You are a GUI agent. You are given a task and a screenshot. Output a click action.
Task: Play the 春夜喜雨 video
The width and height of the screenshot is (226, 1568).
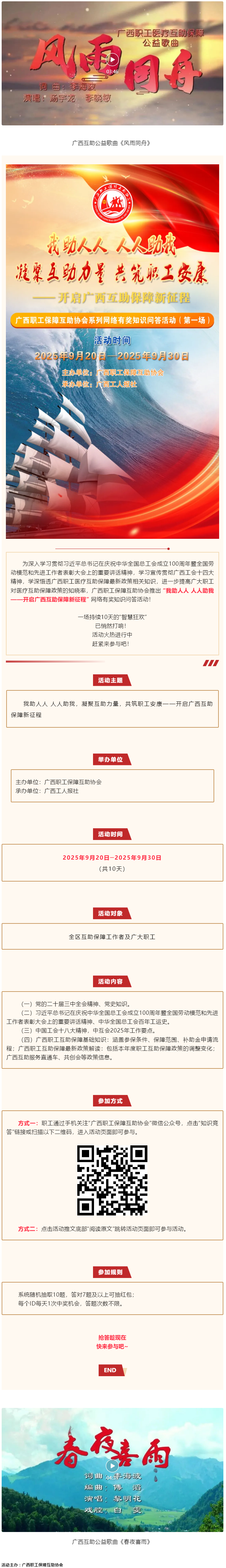tap(112, 1465)
